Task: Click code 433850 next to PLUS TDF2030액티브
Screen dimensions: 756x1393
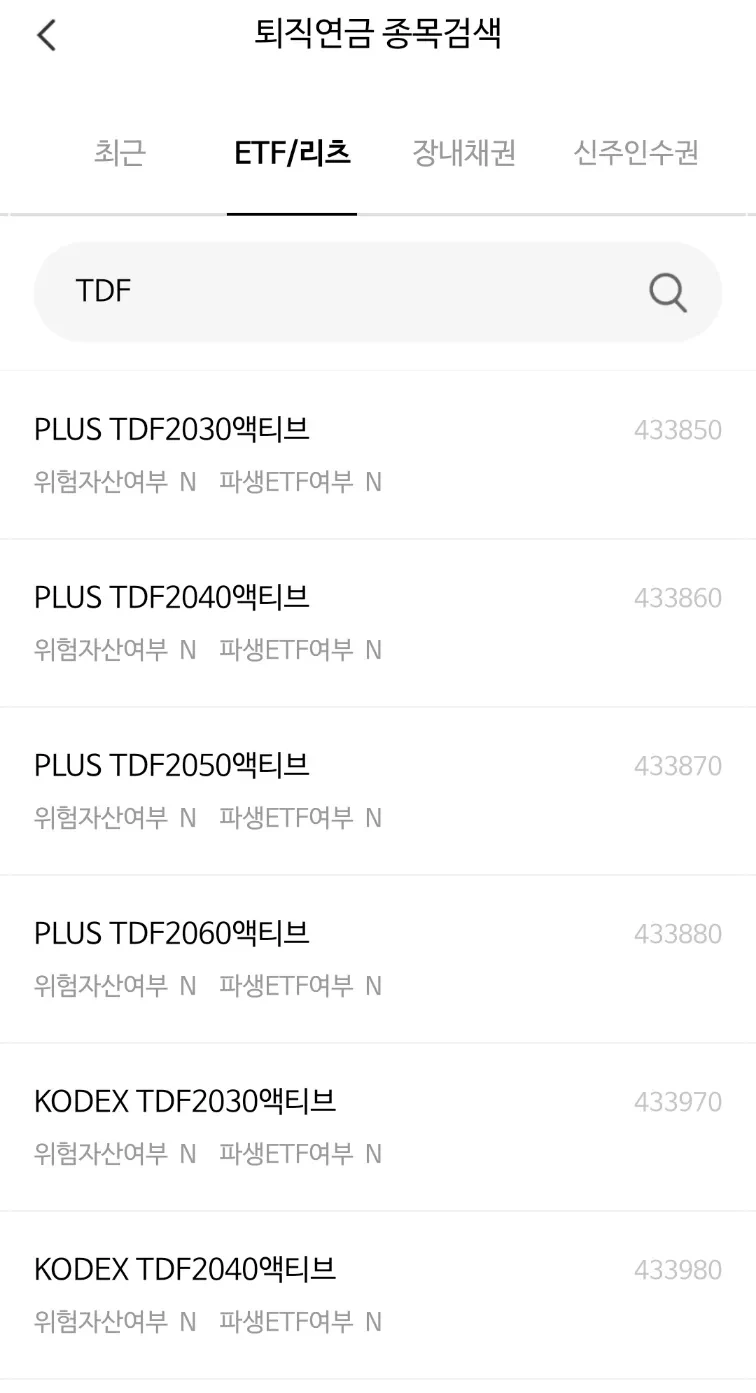Action: point(678,428)
